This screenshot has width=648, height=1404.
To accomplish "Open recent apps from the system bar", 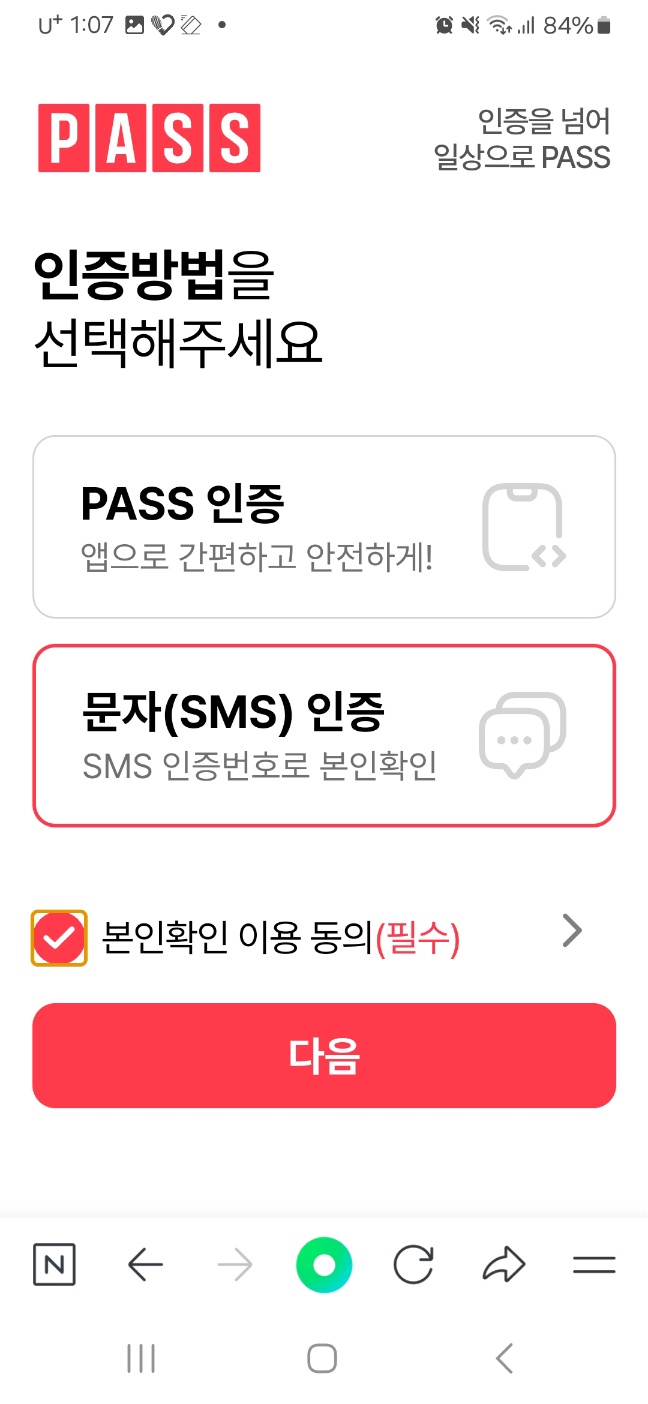I will click(x=141, y=1358).
